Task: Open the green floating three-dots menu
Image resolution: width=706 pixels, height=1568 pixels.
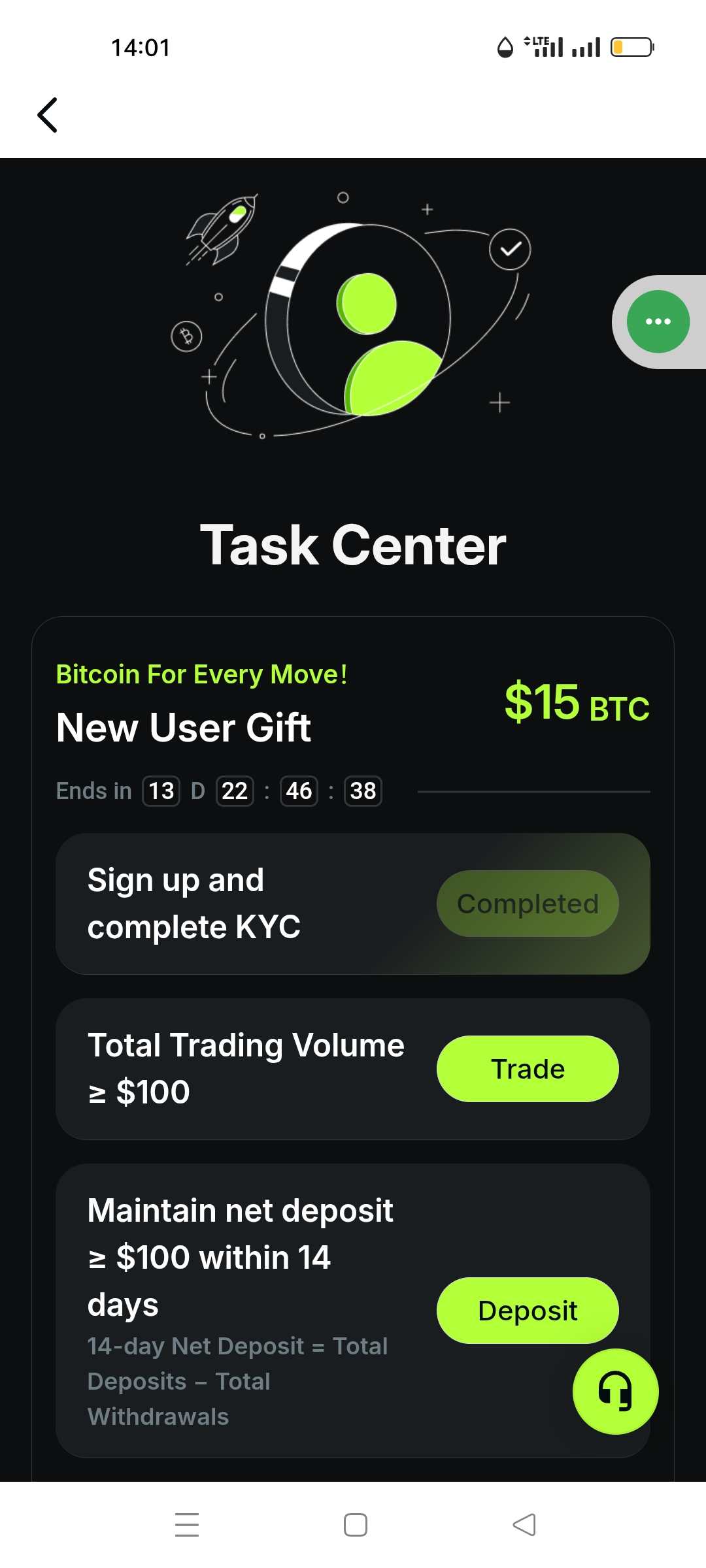Action: pos(658,321)
